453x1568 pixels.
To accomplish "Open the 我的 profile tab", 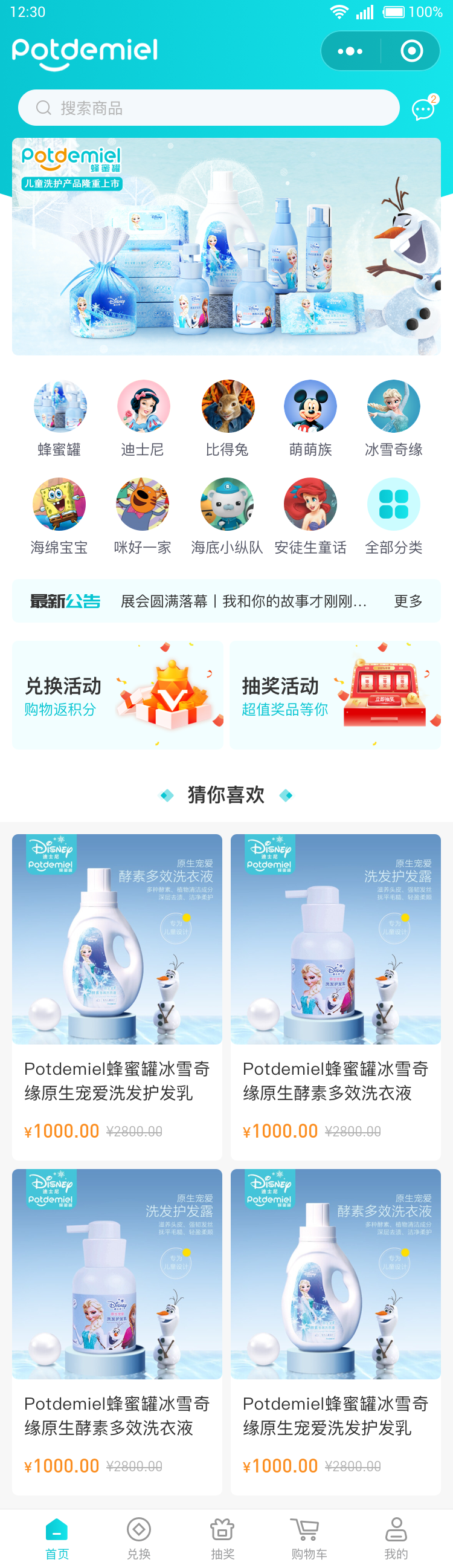I will (x=396, y=1537).
